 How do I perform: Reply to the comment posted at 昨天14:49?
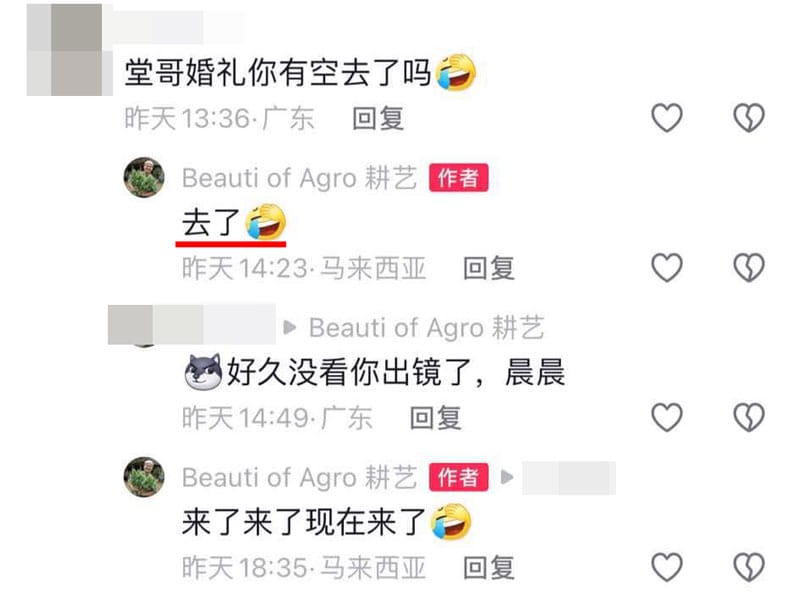coord(435,418)
